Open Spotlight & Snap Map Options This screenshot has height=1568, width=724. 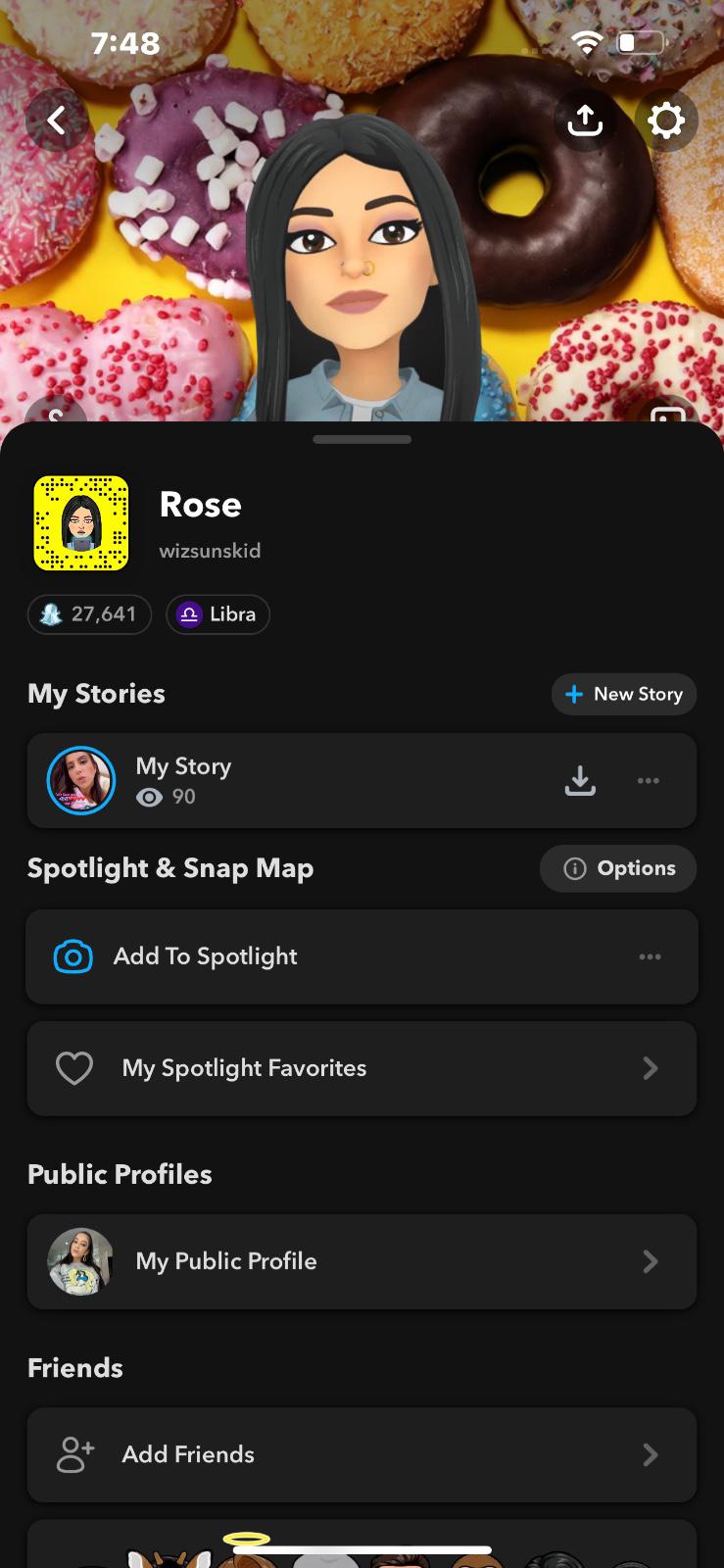(618, 868)
